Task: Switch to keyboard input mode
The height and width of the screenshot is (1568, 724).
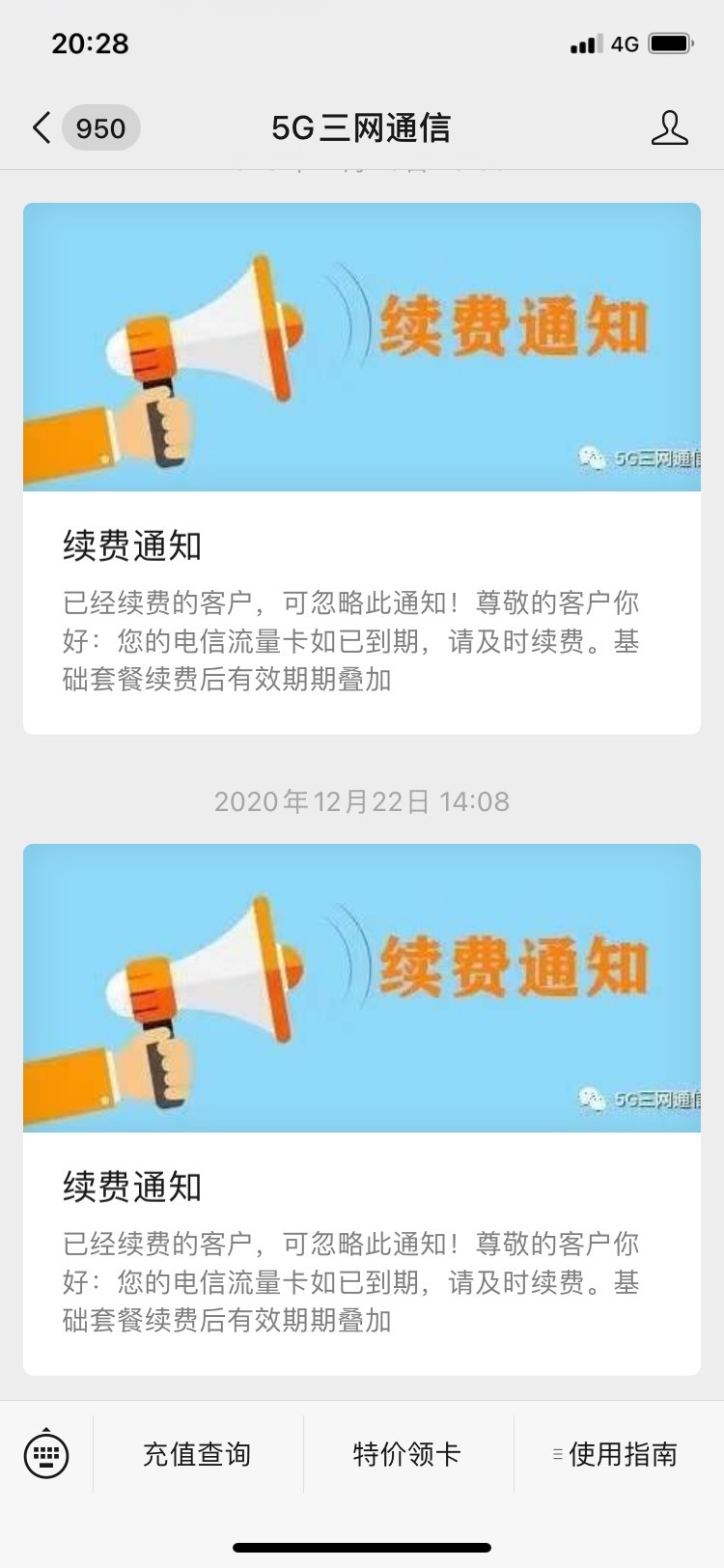Action: click(x=46, y=1453)
